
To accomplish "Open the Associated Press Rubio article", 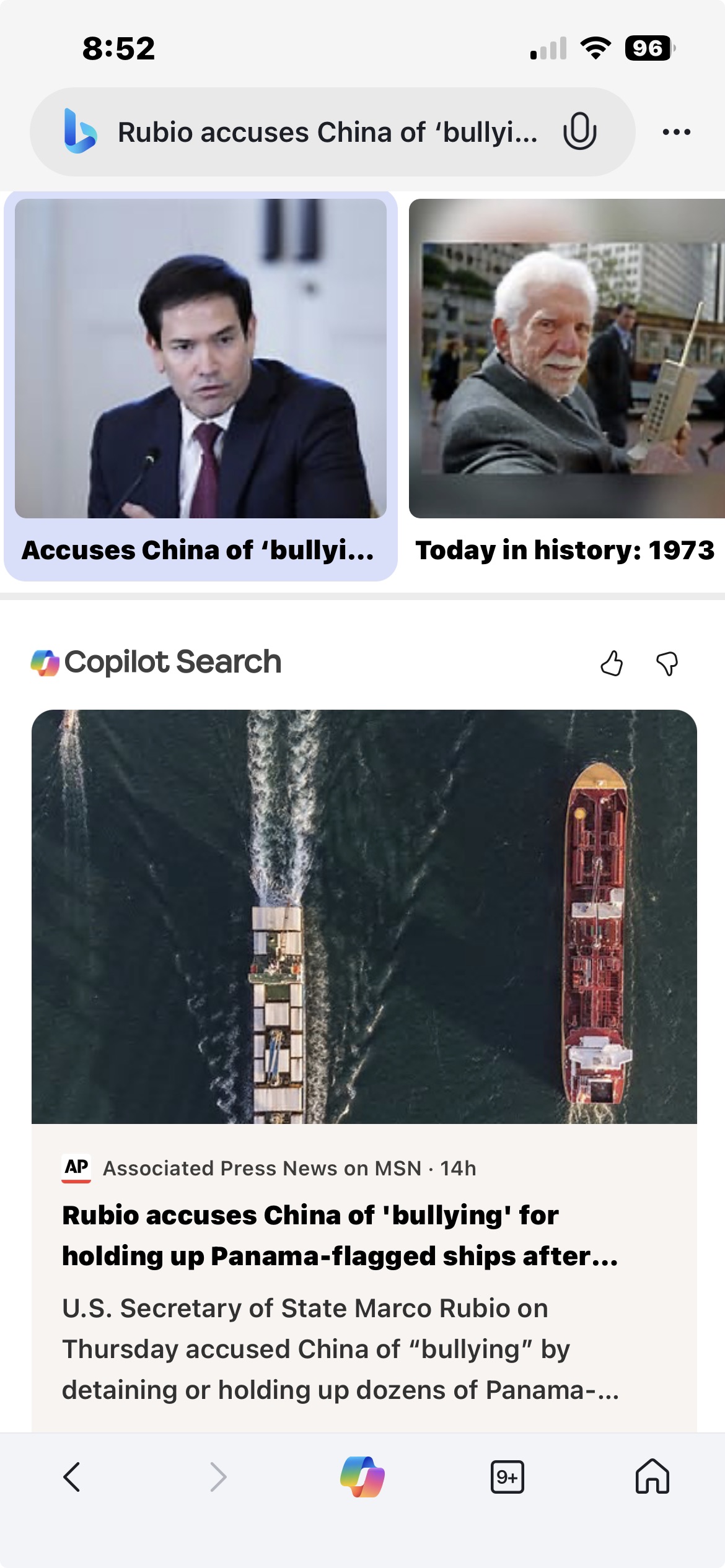I will (x=341, y=1235).
